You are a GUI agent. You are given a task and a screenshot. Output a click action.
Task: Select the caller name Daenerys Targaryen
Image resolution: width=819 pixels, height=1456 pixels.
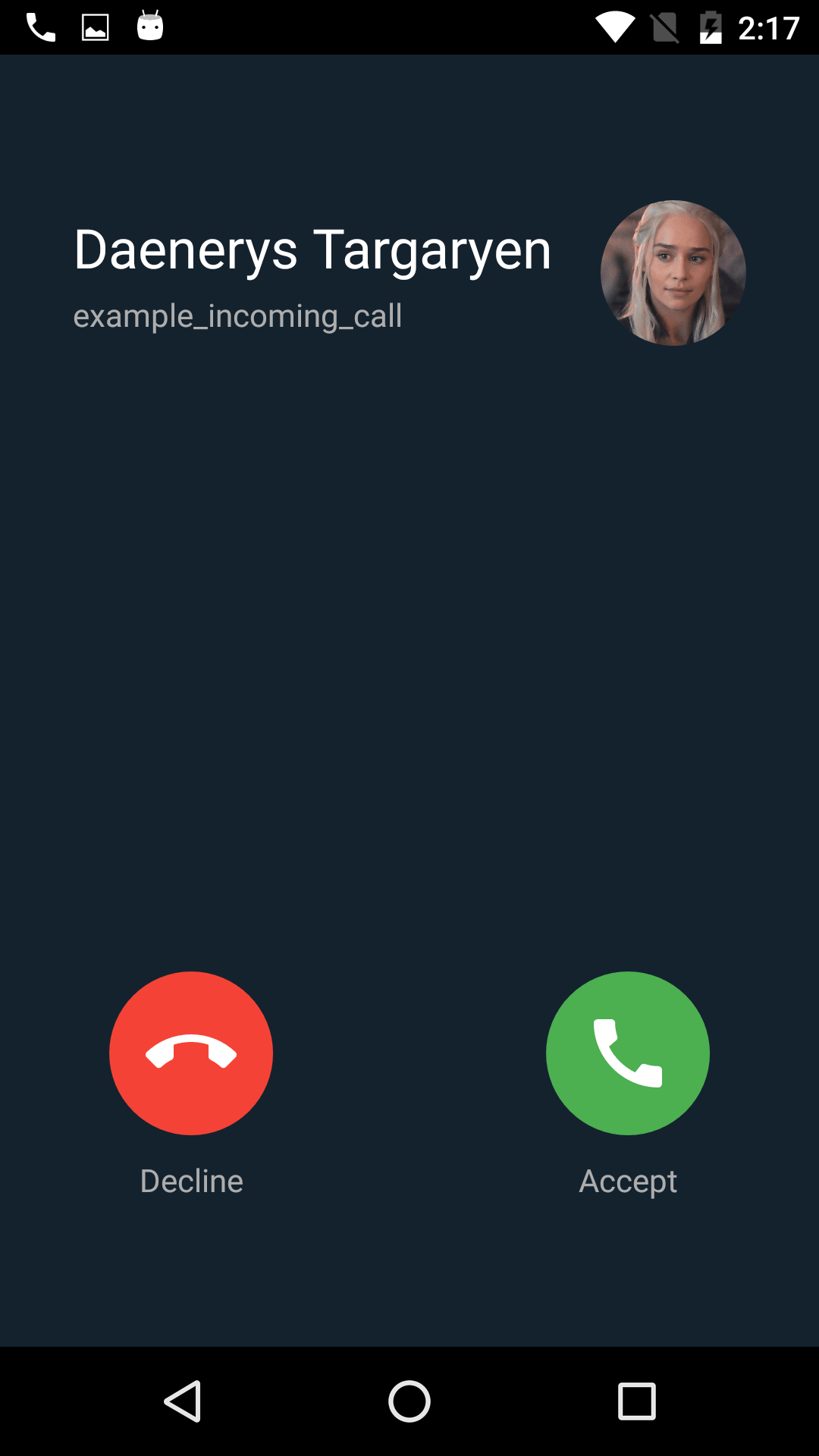pyautogui.click(x=312, y=250)
